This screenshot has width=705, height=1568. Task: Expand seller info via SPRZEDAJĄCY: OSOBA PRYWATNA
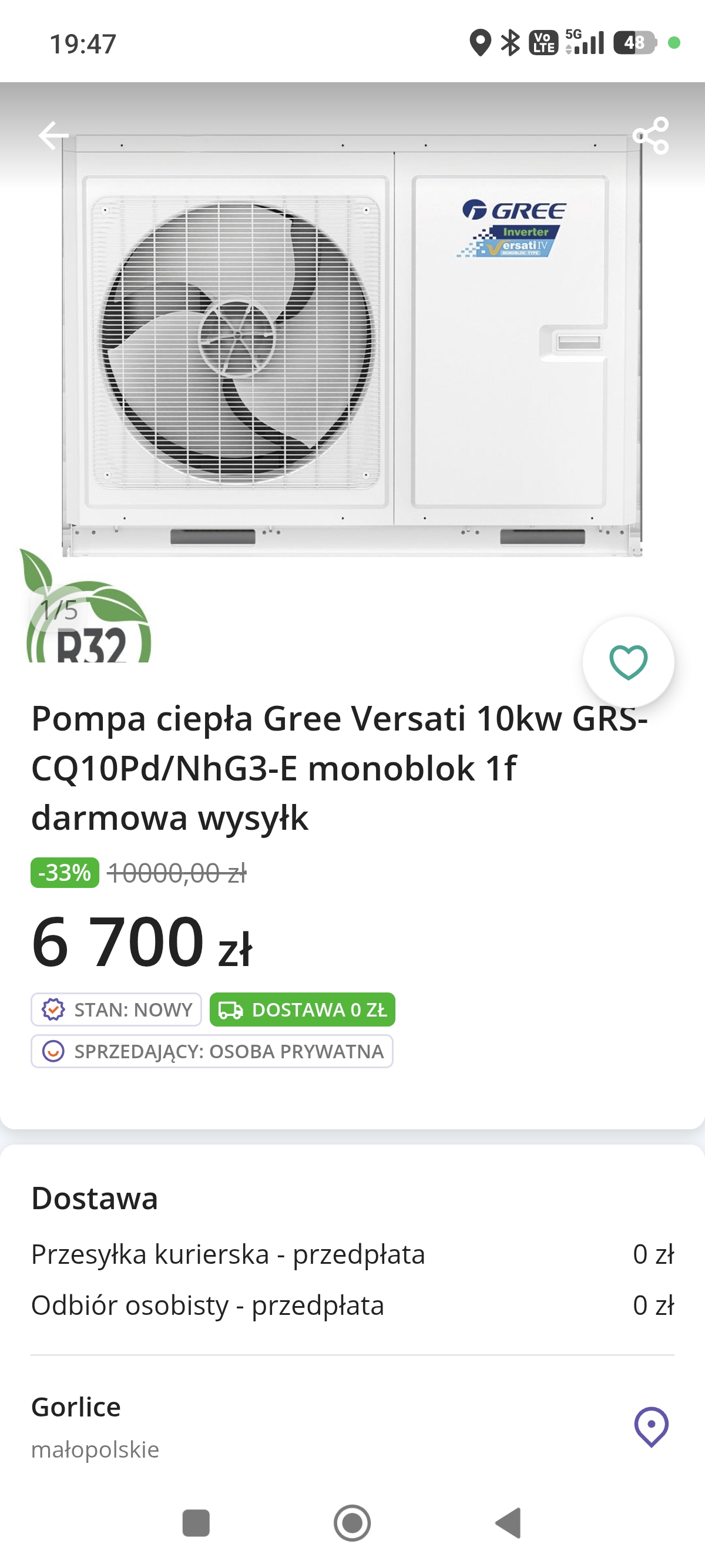211,1051
